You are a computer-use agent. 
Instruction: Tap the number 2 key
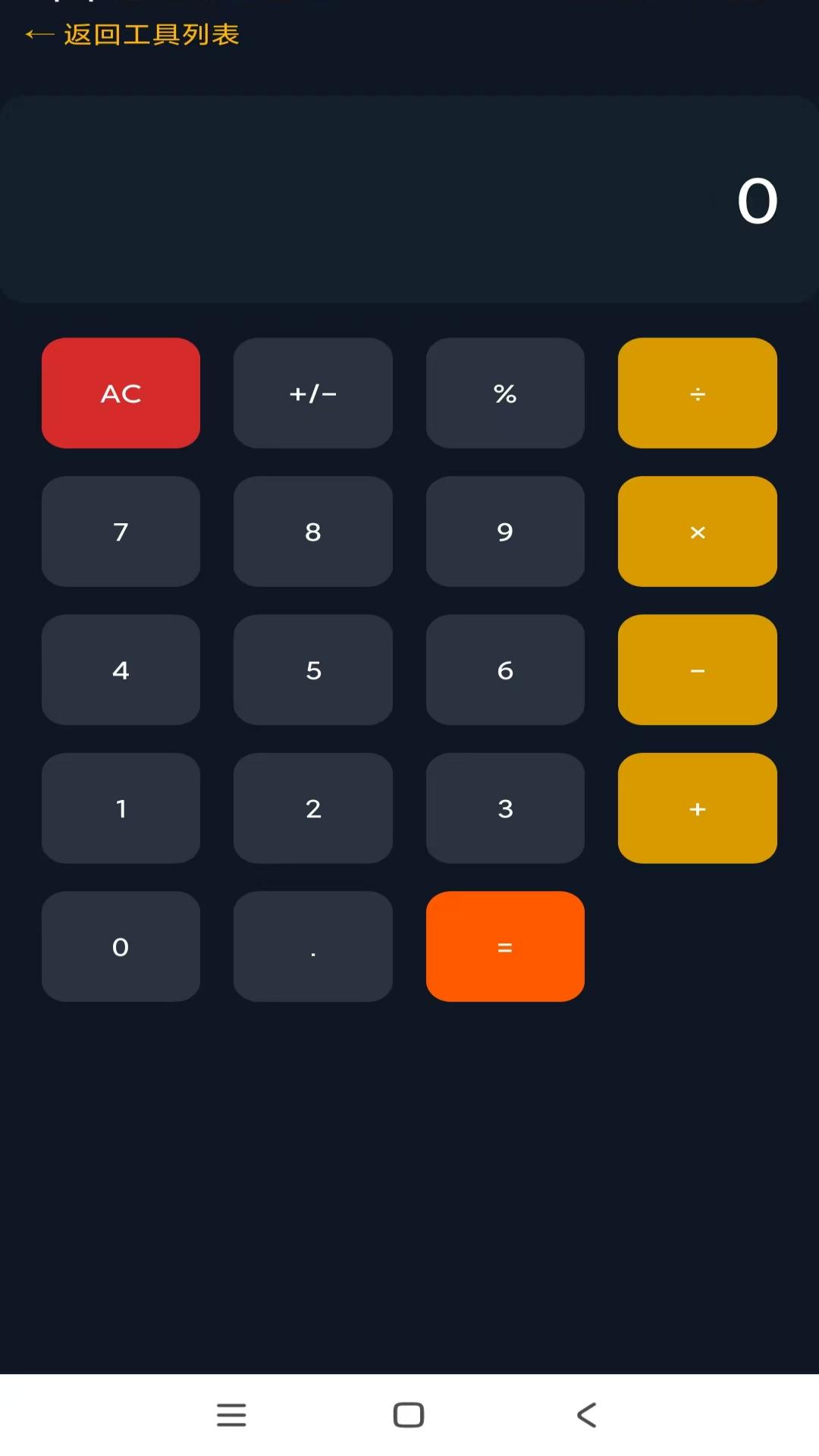[x=312, y=808]
